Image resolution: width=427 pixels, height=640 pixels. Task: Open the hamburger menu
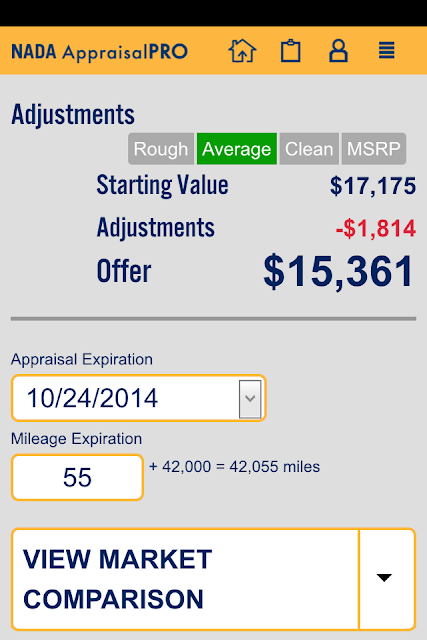(386, 51)
